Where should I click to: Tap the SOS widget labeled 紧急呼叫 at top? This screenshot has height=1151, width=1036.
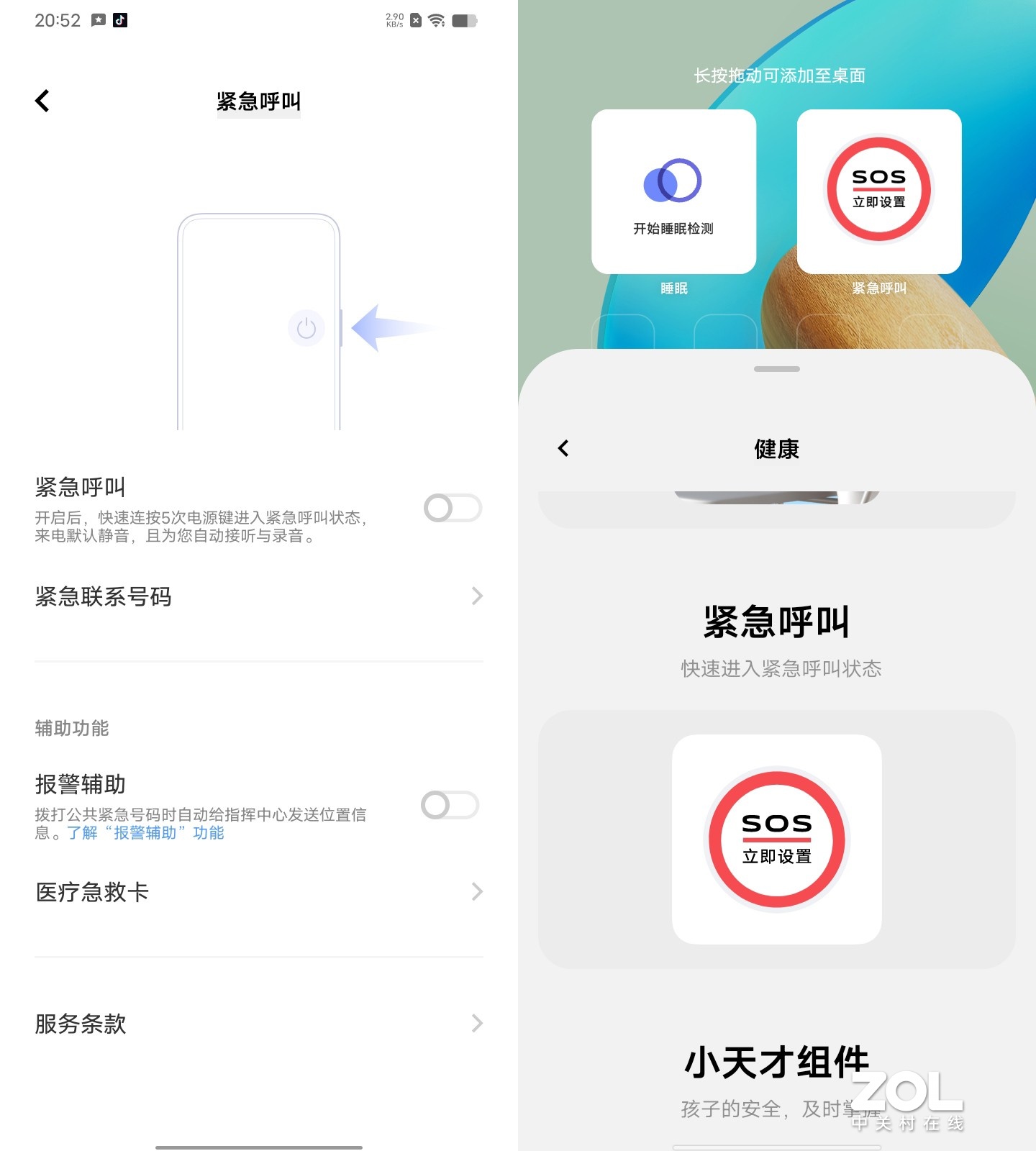(x=878, y=191)
